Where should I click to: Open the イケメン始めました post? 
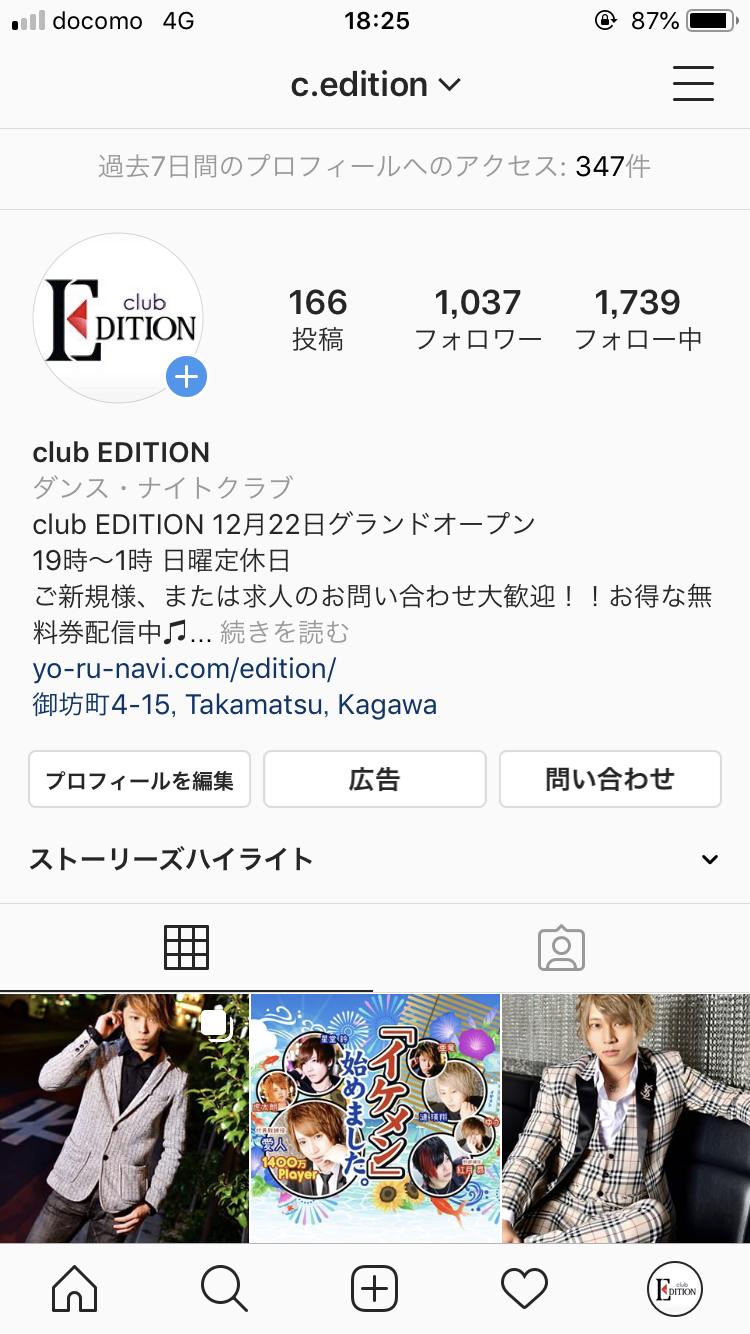tap(375, 1118)
